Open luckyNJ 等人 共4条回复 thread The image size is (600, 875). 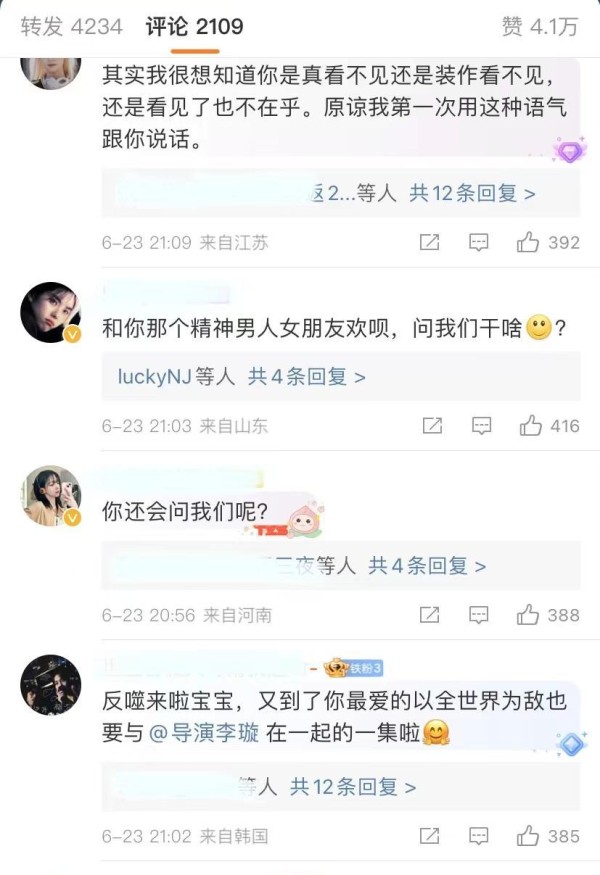pyautogui.click(x=241, y=377)
